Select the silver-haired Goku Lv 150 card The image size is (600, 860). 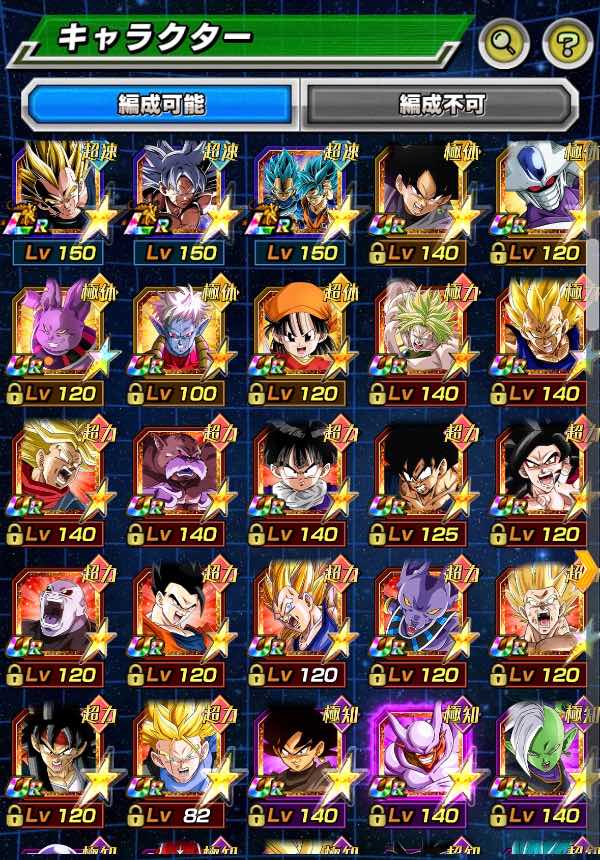180,195
